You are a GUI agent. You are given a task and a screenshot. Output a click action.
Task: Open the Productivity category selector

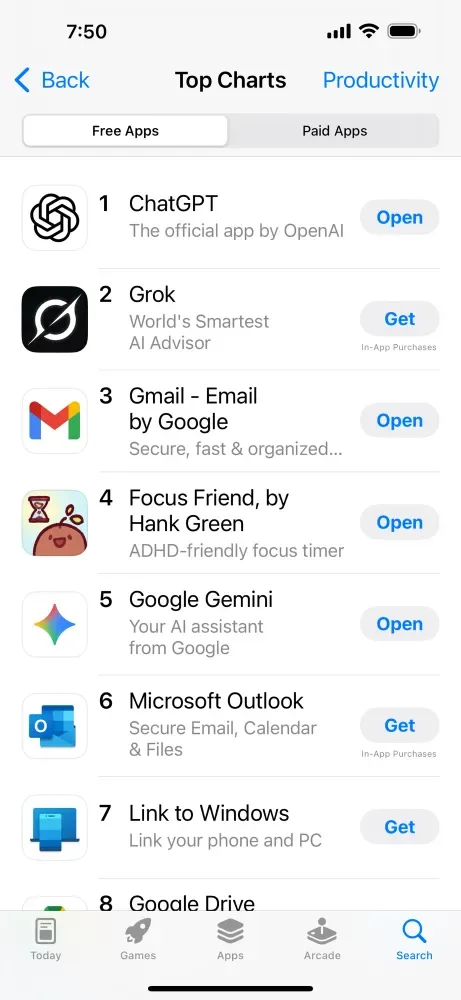tap(381, 80)
